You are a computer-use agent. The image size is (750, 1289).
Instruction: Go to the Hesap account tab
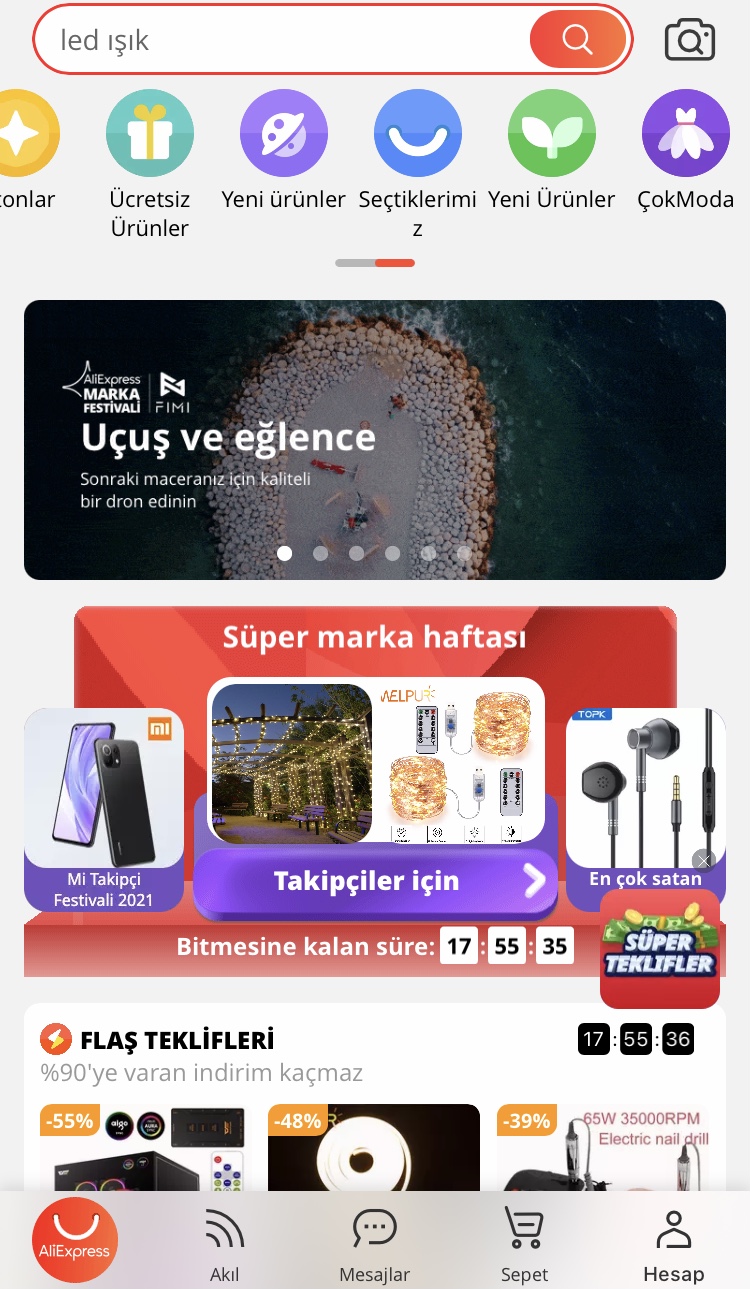coord(673,1245)
